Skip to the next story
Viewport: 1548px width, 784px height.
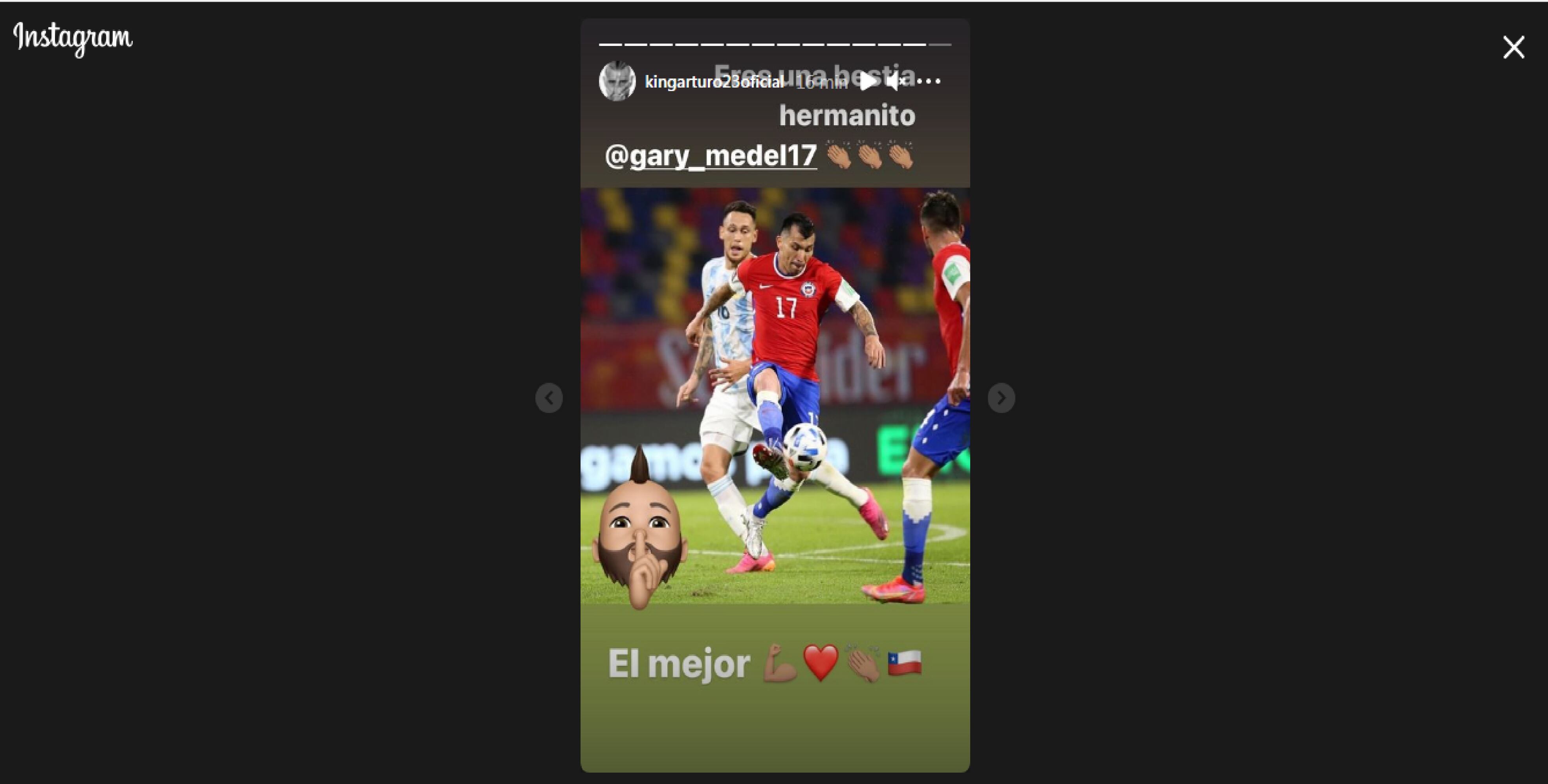coord(1001,398)
